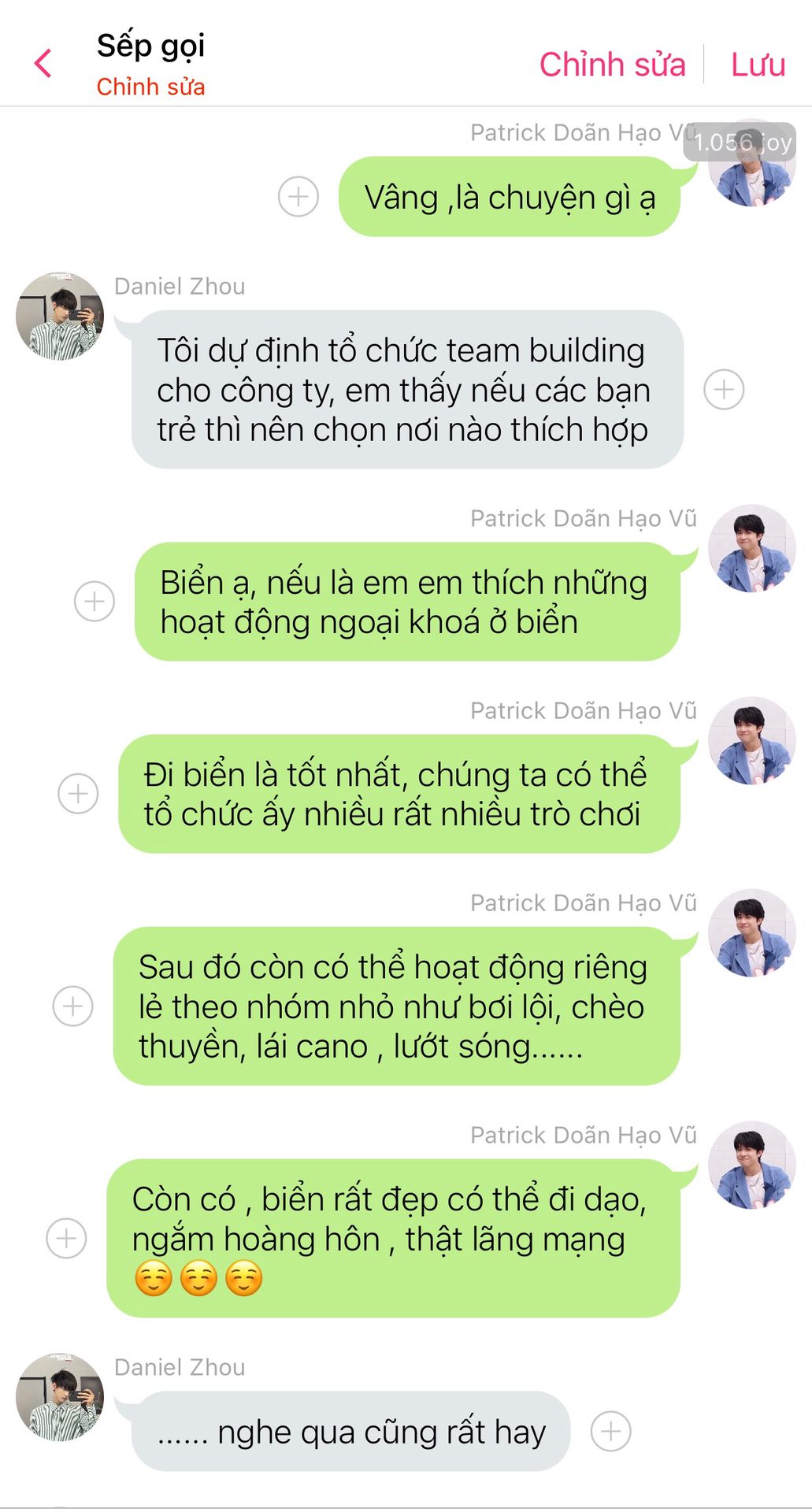Screen dimensions: 812x1512
Task: Tap plus icon beside 'Vâng ,là chuyện gì ạ'
Action: pos(298,196)
